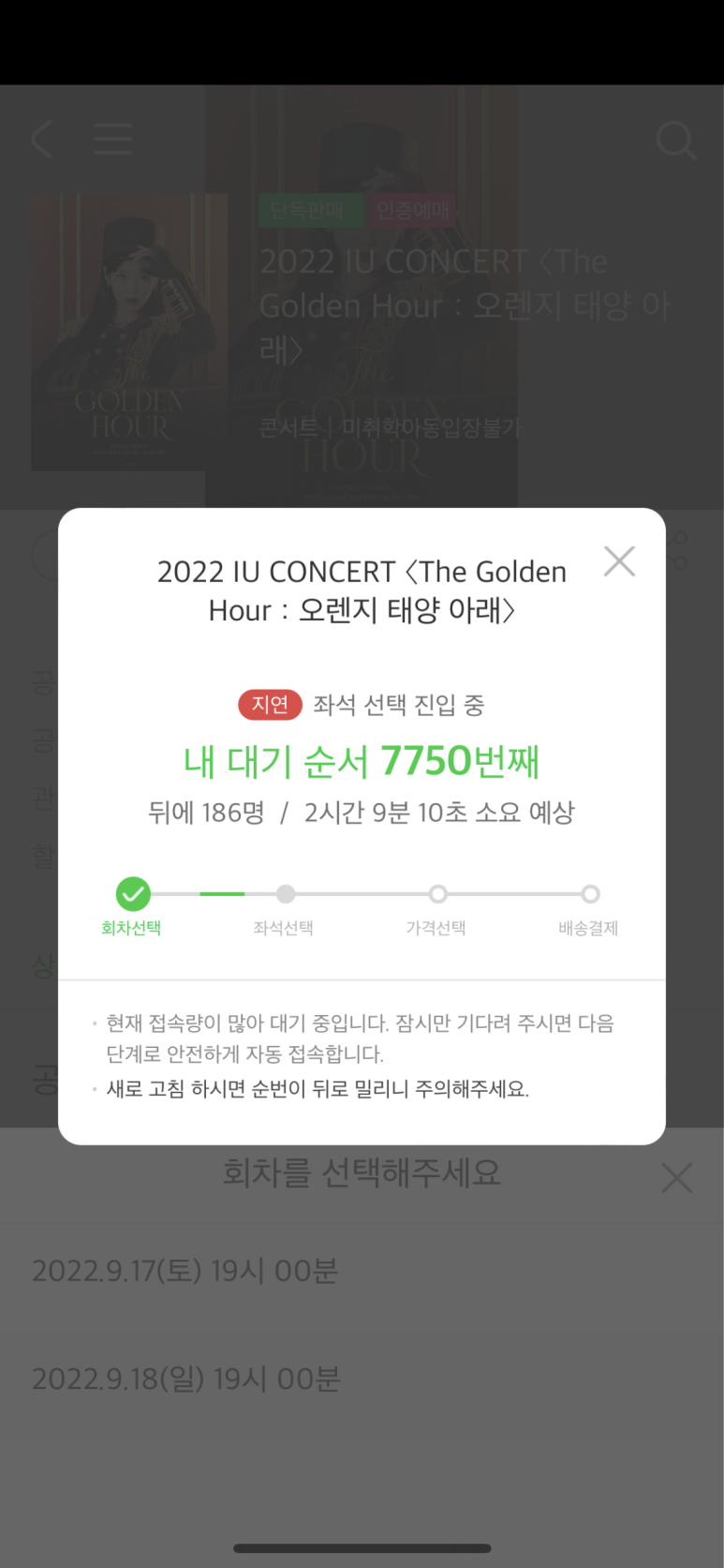Go back using the top arrow

(42, 141)
